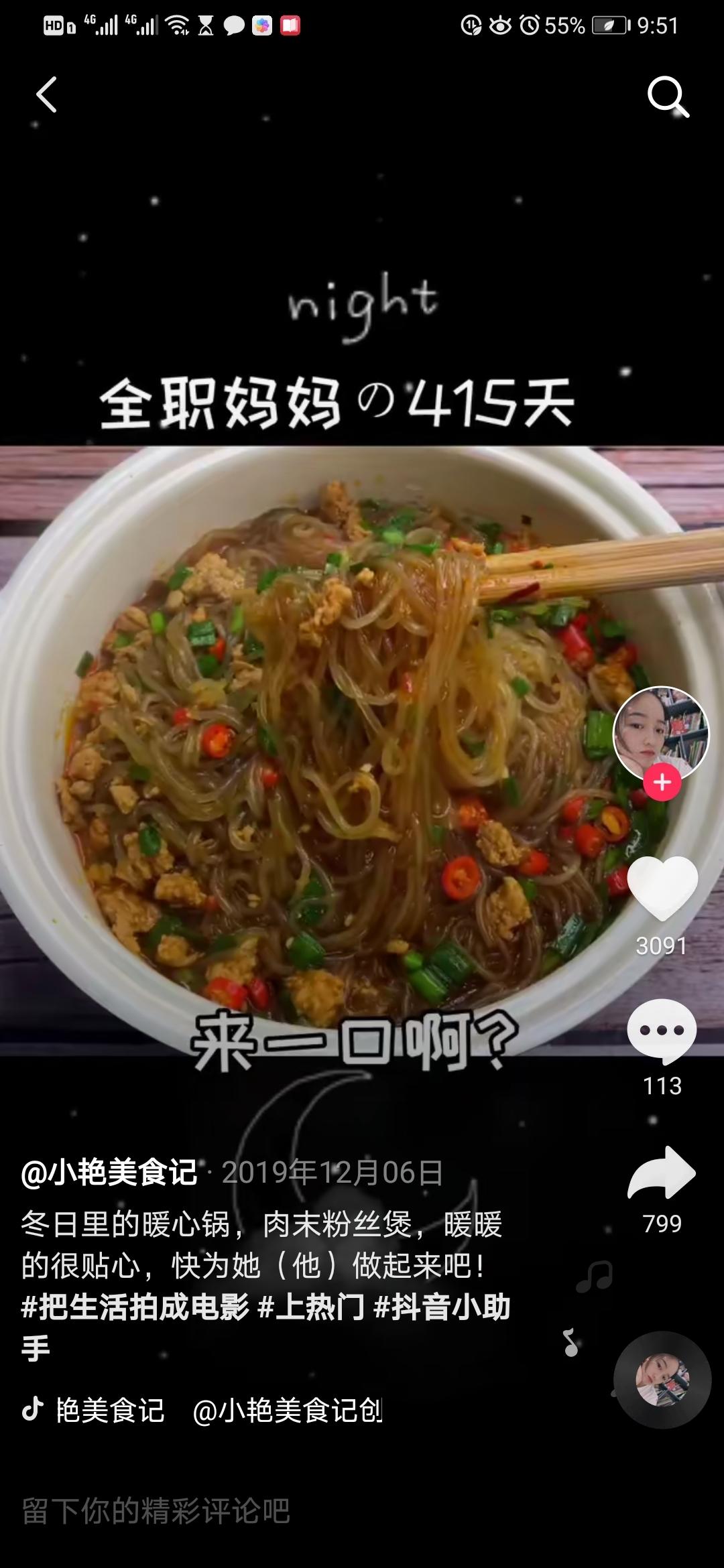Open the #把生活拍成电影 hashtag
724x1568 pixels.
pos(135,1307)
